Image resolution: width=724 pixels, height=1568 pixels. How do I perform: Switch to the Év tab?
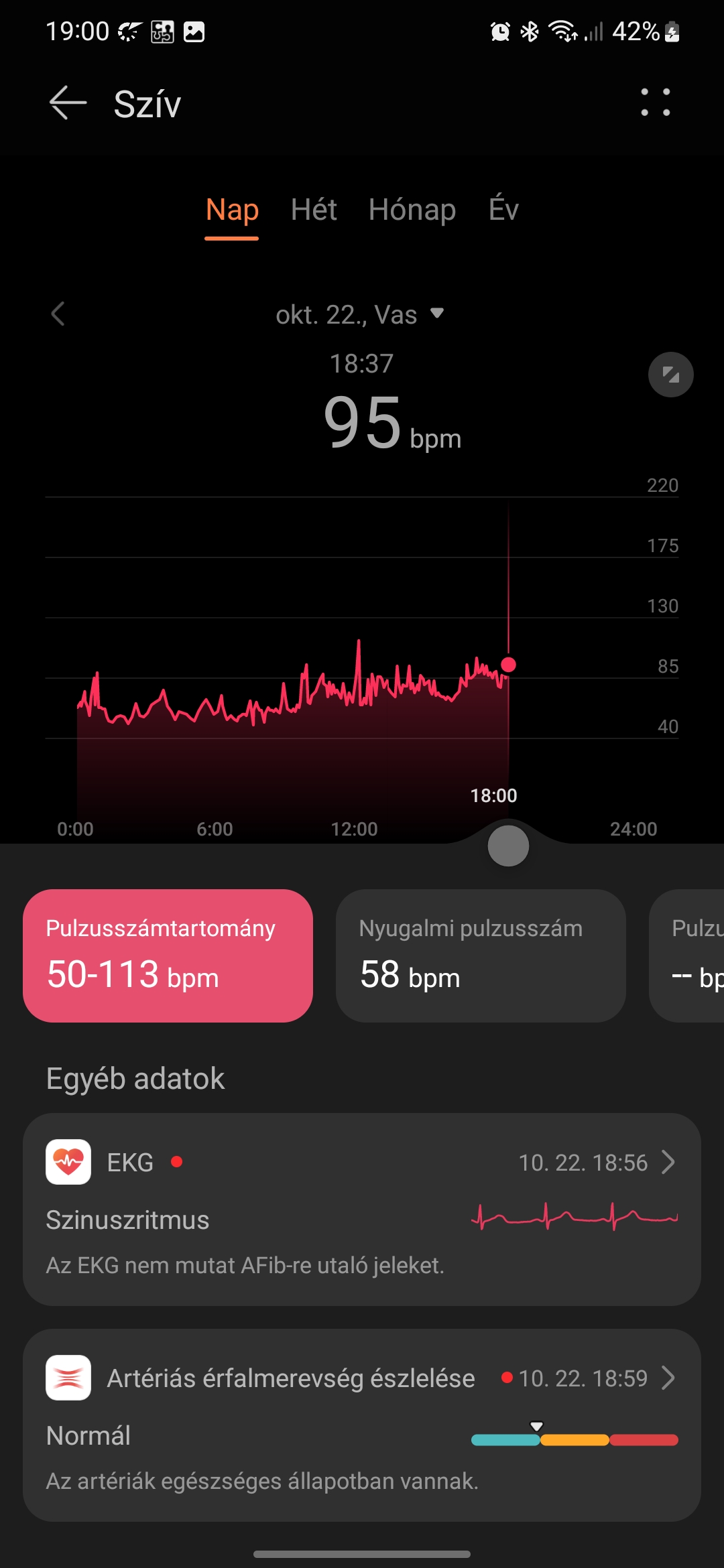coord(503,210)
